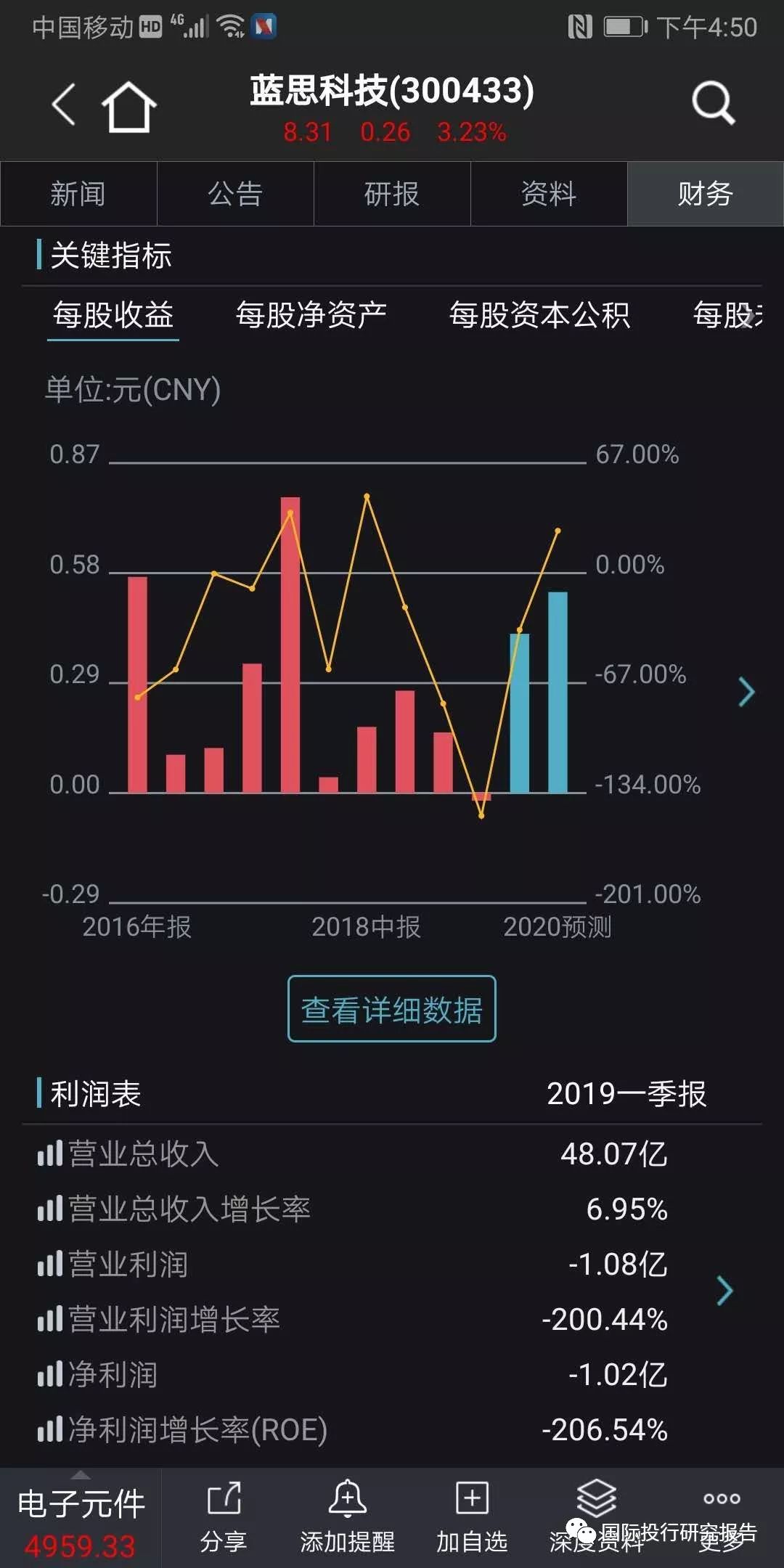784x1568 pixels.
Task: Select the 财务 tab
Action: 705,194
